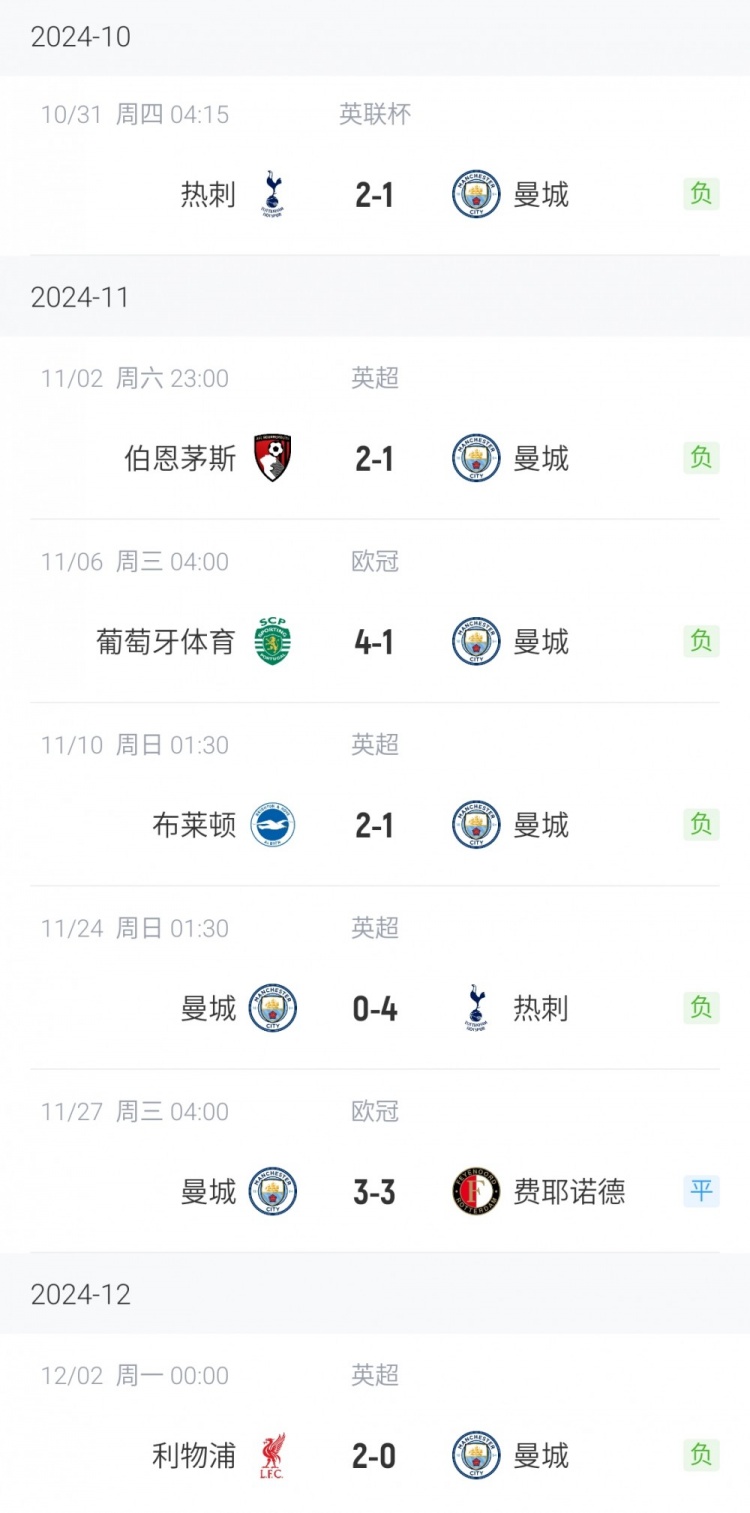This screenshot has height=1513, width=750.
Task: Open the 葡萄牙体育 4-1 曼城 Champions League match
Action: coord(374,641)
